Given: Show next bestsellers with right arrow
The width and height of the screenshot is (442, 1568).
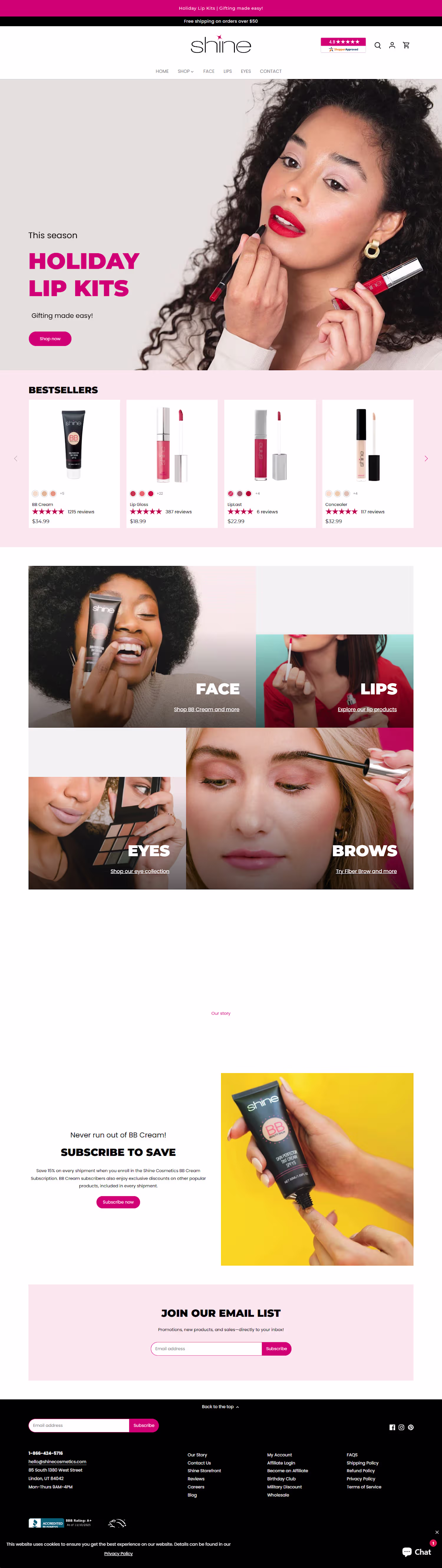Looking at the screenshot, I should point(426,459).
